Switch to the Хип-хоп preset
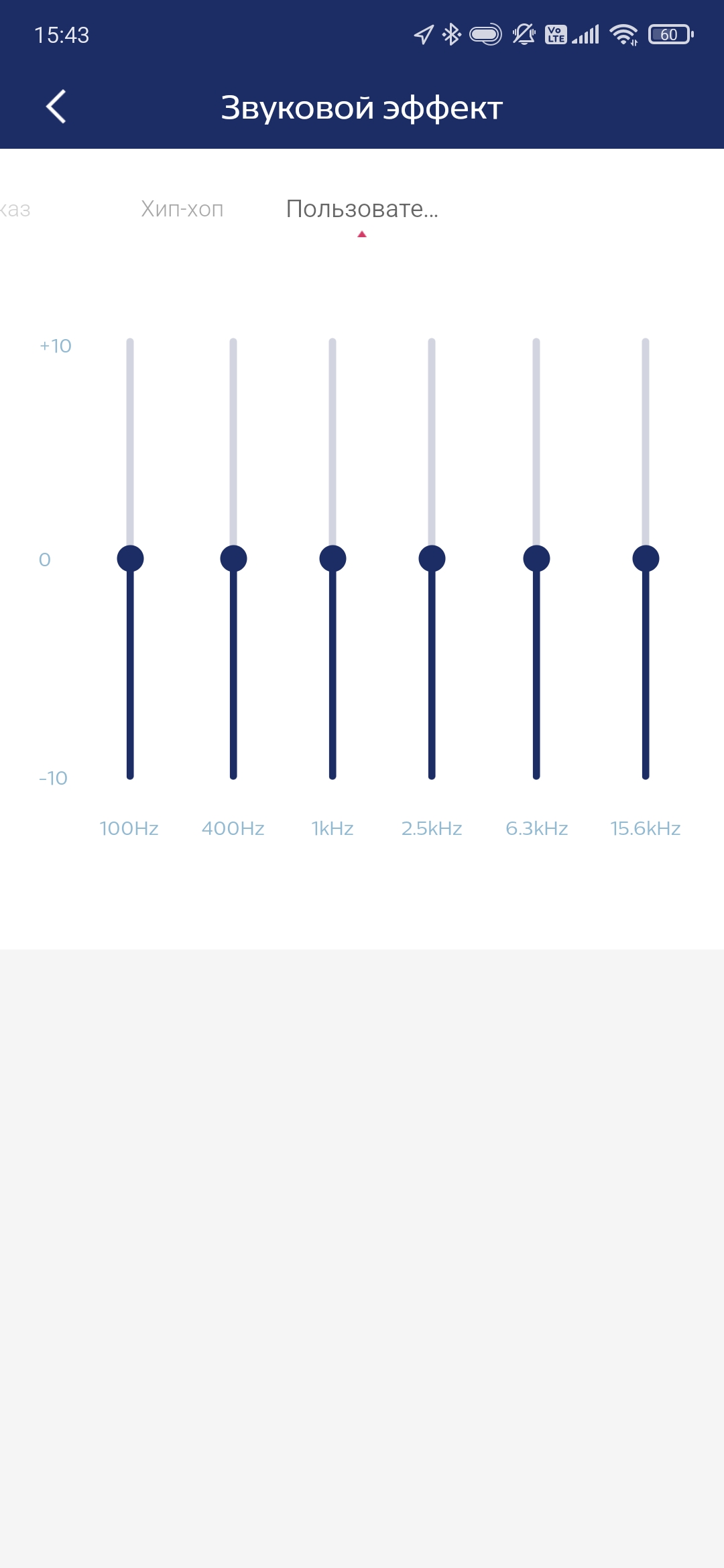This screenshot has height=1568, width=724. click(182, 209)
